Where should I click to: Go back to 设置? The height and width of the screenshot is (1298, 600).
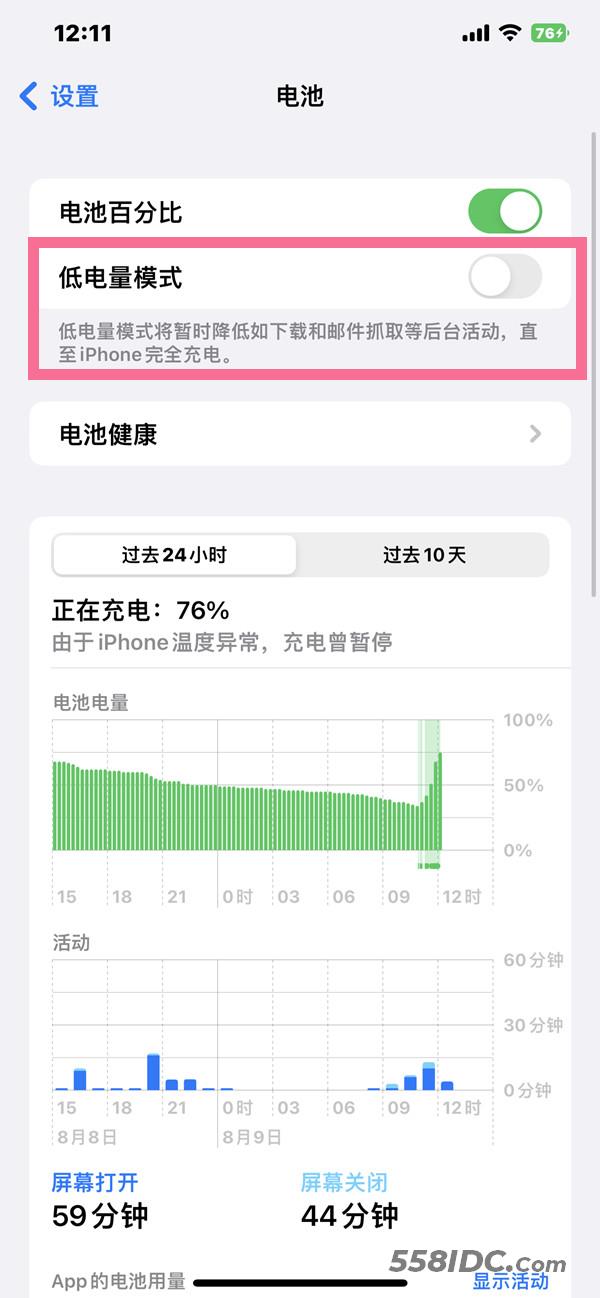point(59,96)
